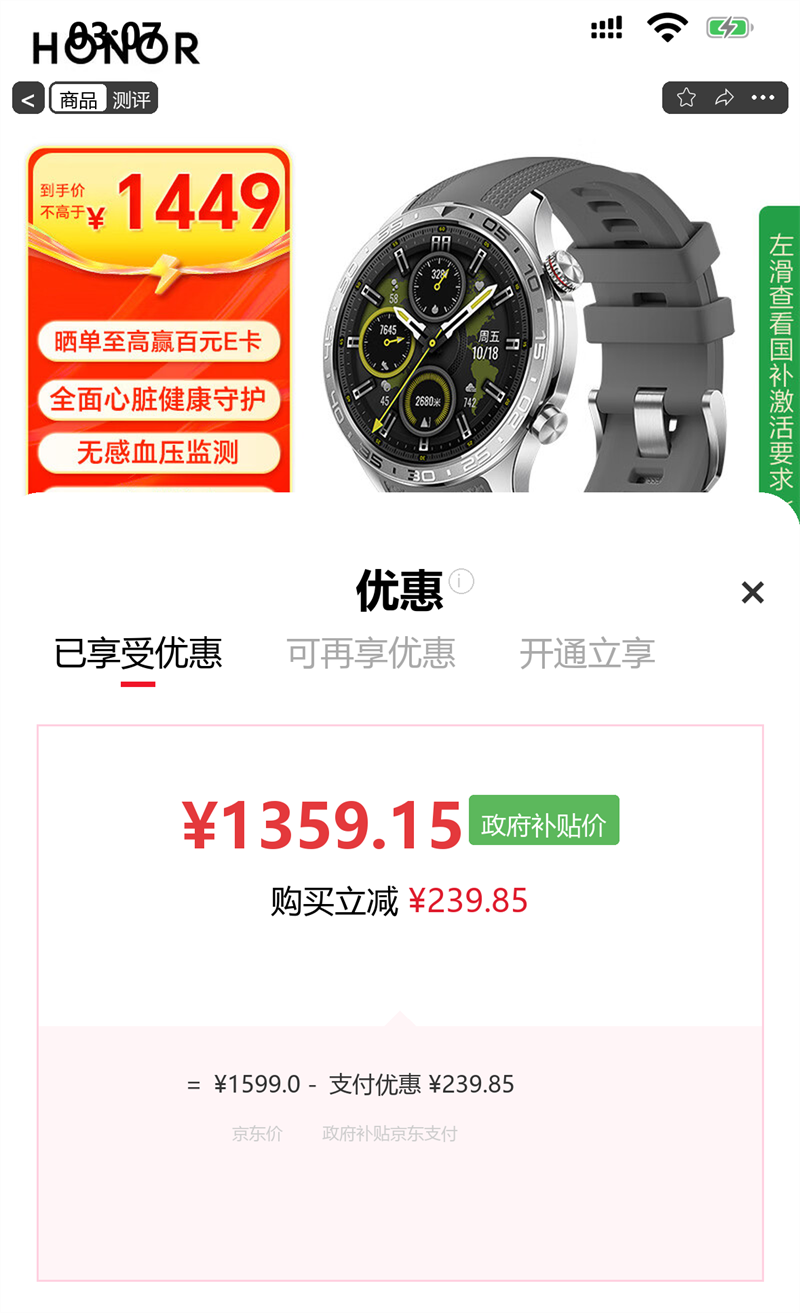Image resolution: width=800 pixels, height=1313 pixels.
Task: Tap the 政府补贴价 green badge
Action: click(543, 820)
